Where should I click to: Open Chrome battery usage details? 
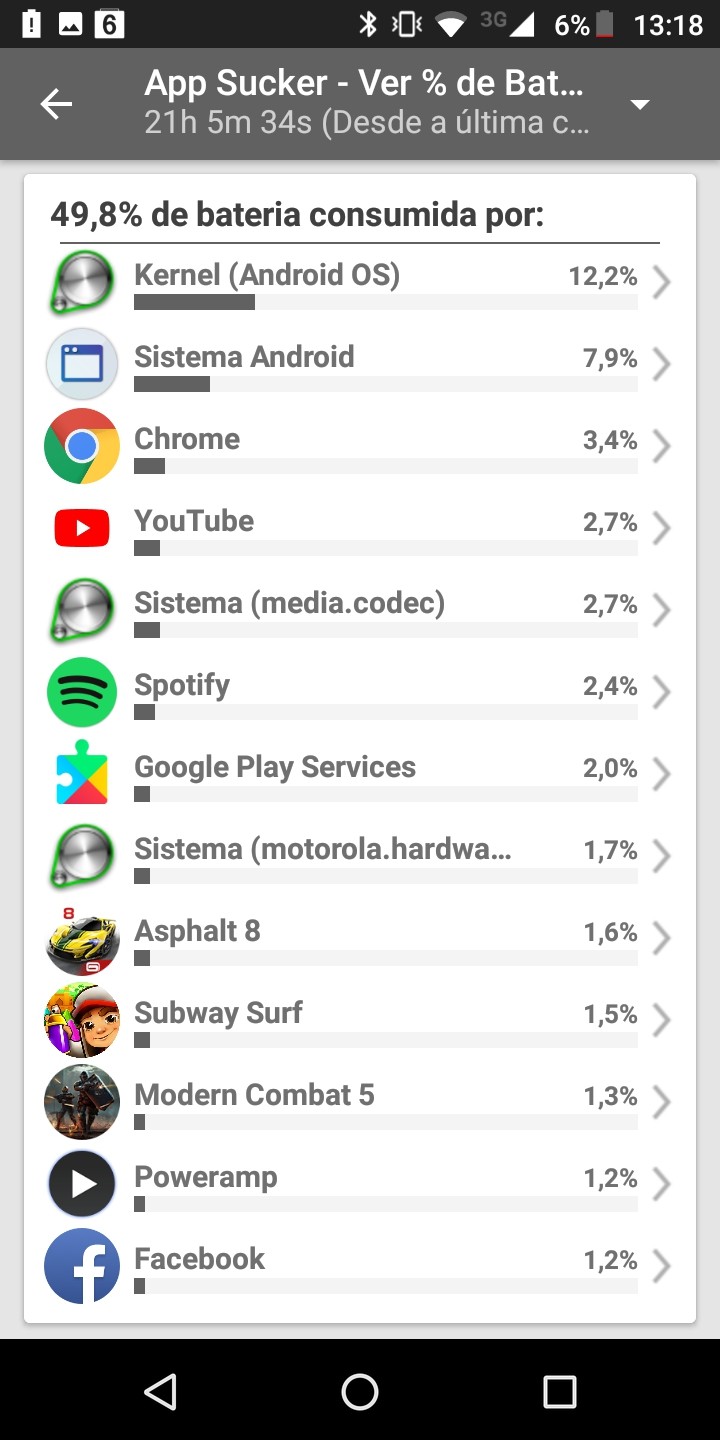click(x=360, y=448)
